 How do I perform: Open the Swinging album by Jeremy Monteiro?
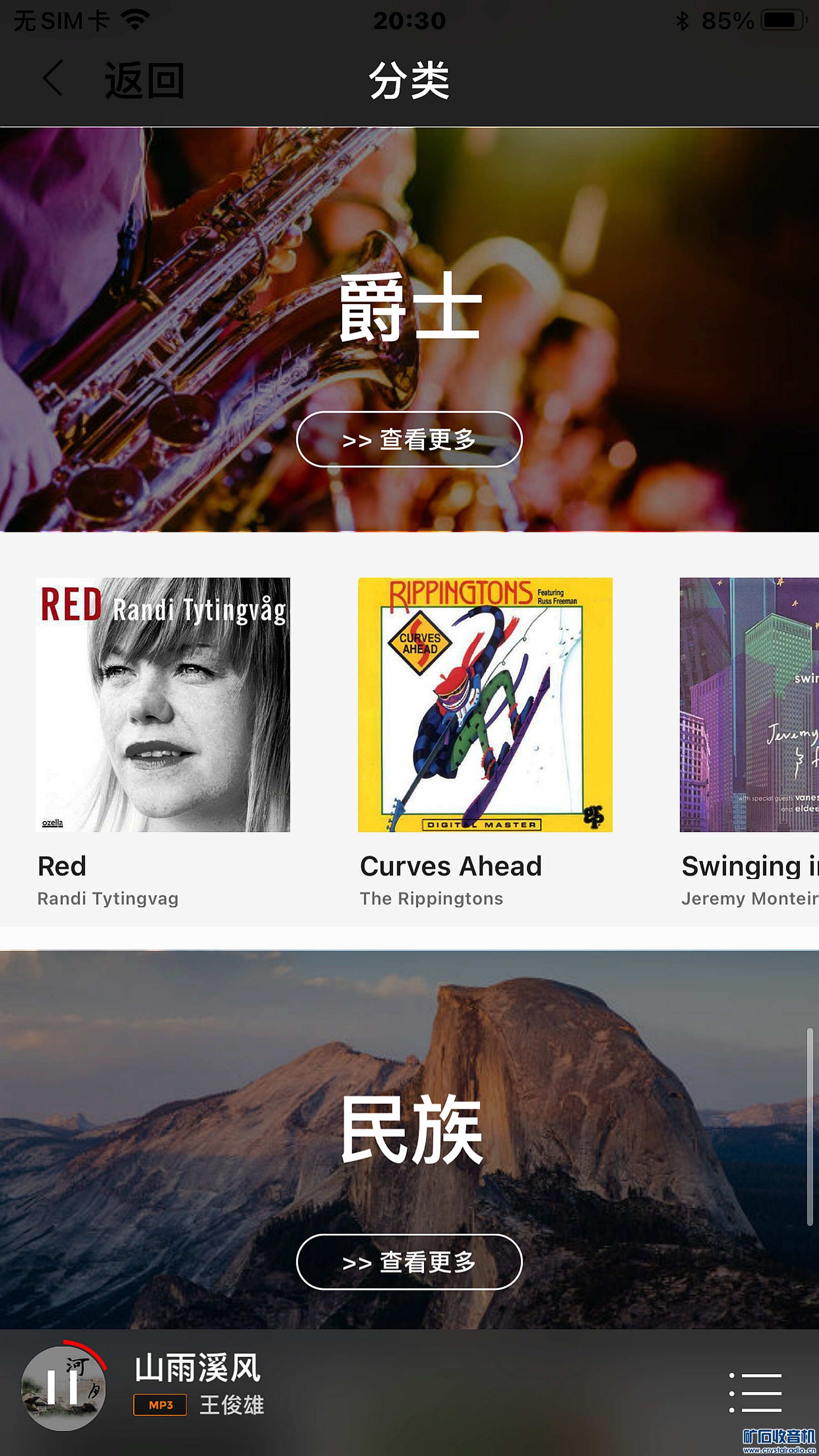749,704
